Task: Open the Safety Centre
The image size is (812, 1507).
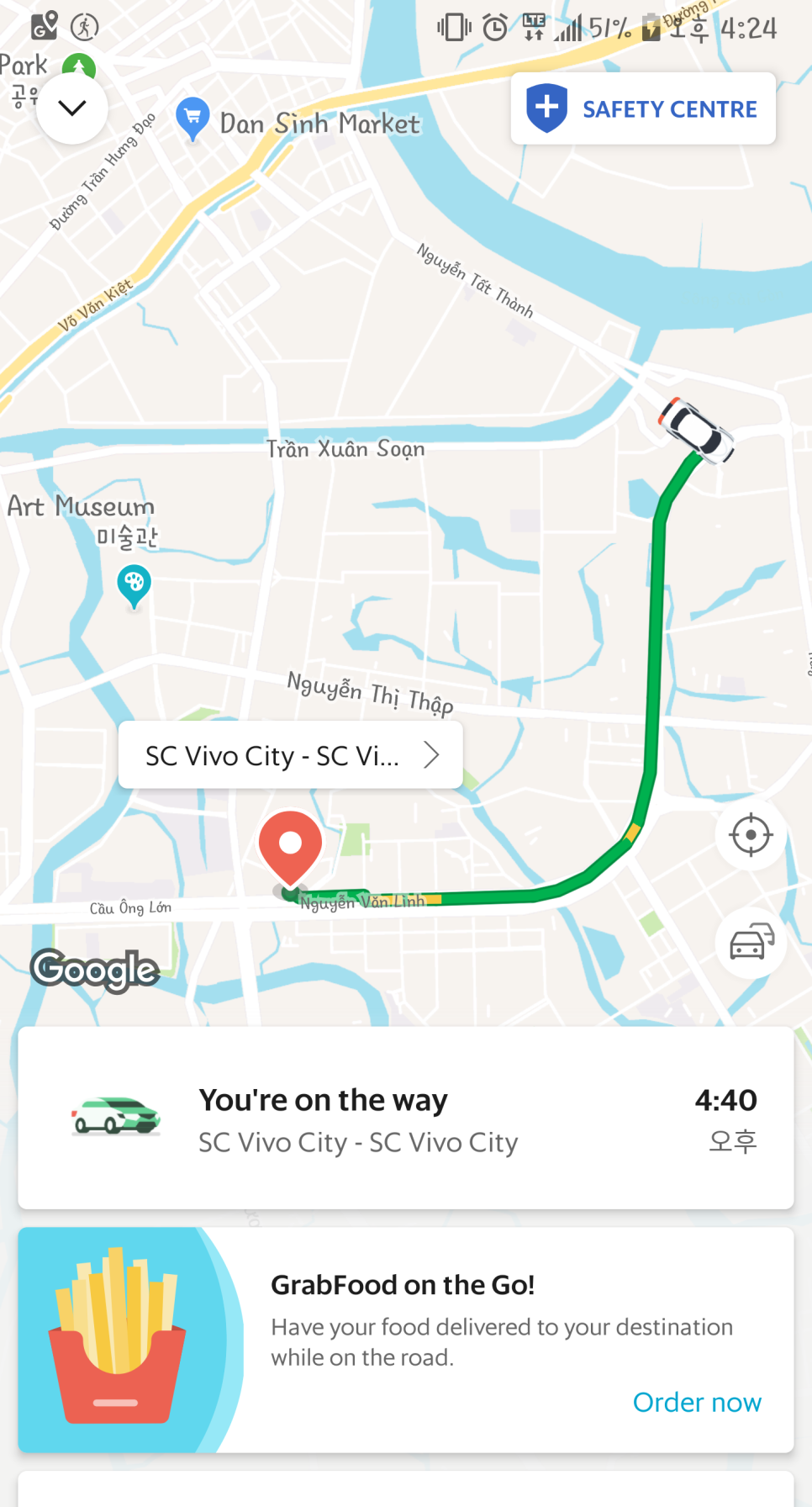Action: coord(643,108)
